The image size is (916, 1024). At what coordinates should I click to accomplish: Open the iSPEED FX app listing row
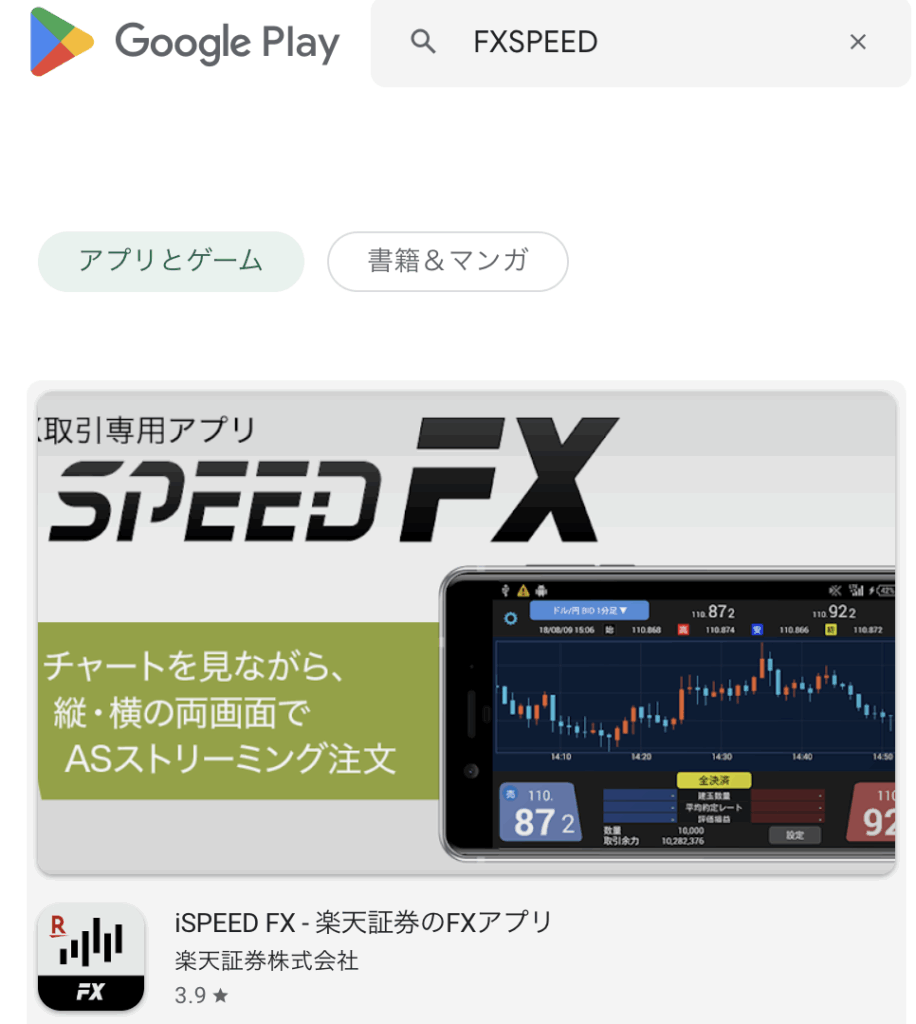click(361, 954)
